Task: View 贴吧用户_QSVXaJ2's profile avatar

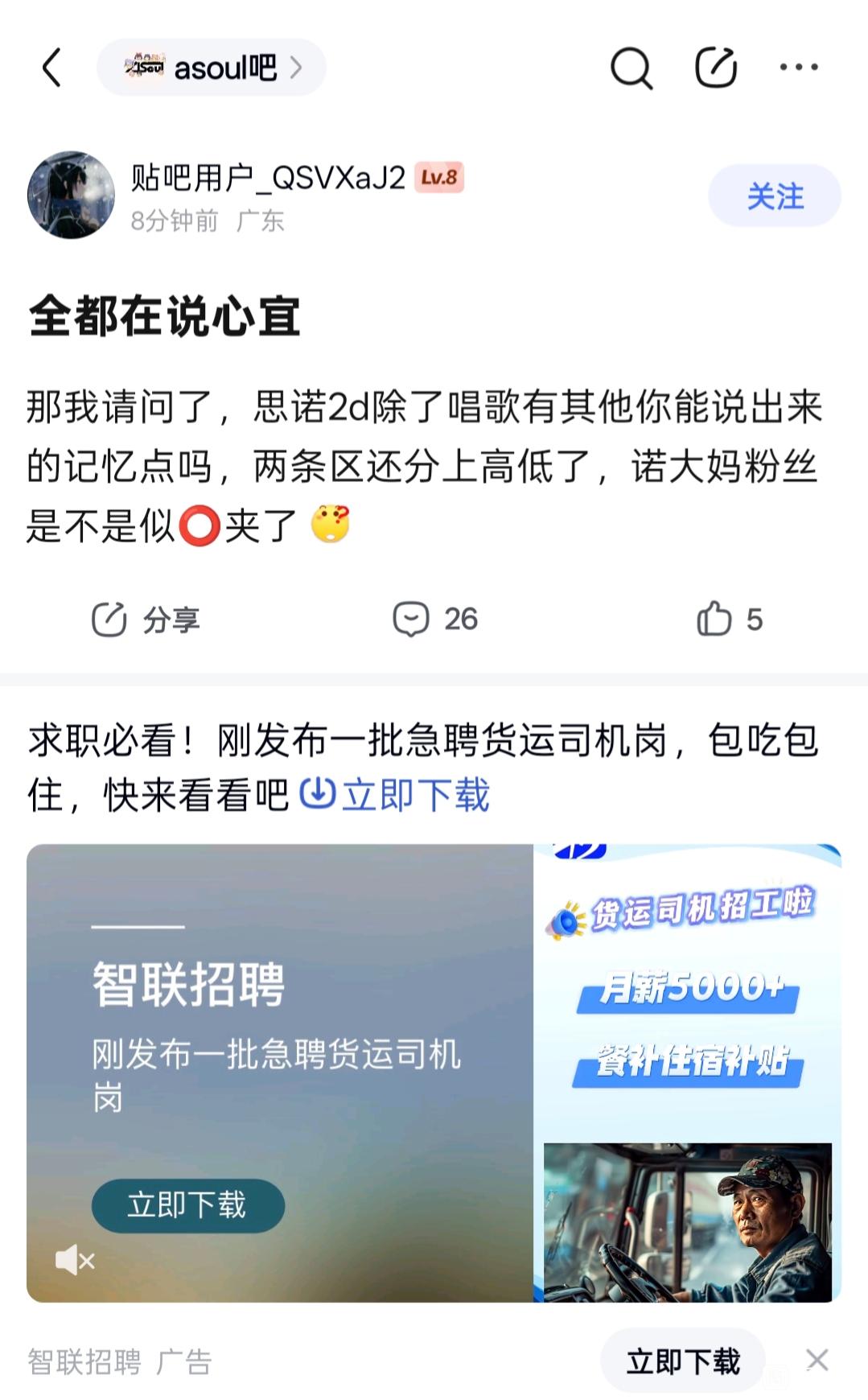Action: (x=71, y=195)
